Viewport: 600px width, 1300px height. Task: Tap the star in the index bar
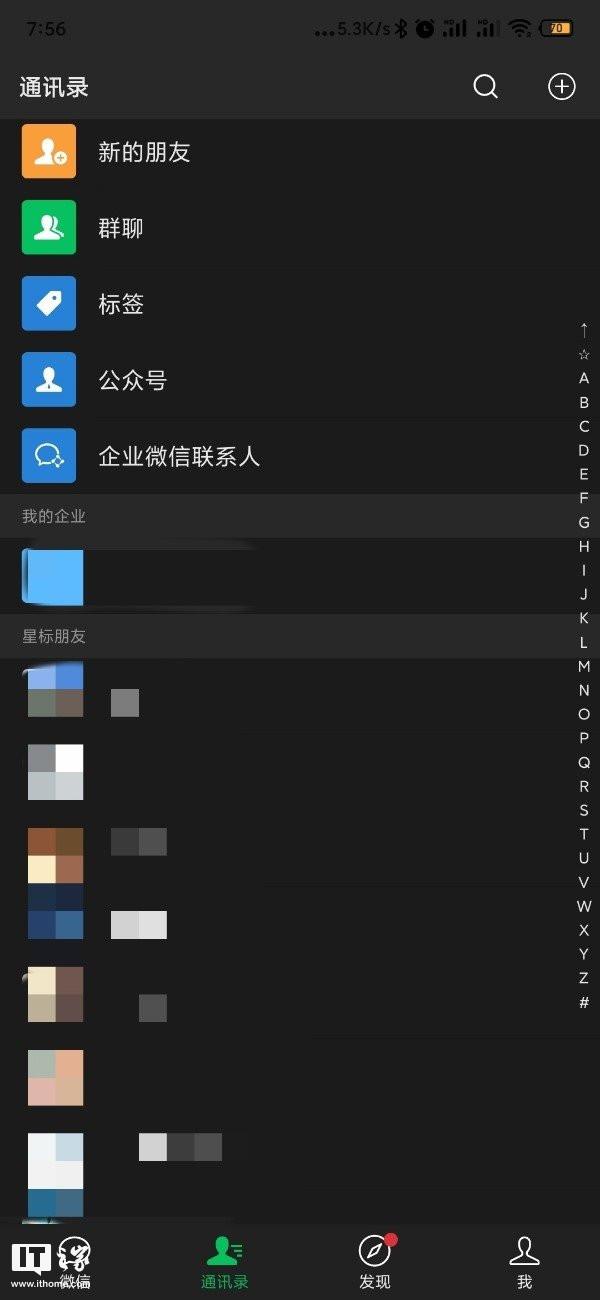[x=584, y=355]
